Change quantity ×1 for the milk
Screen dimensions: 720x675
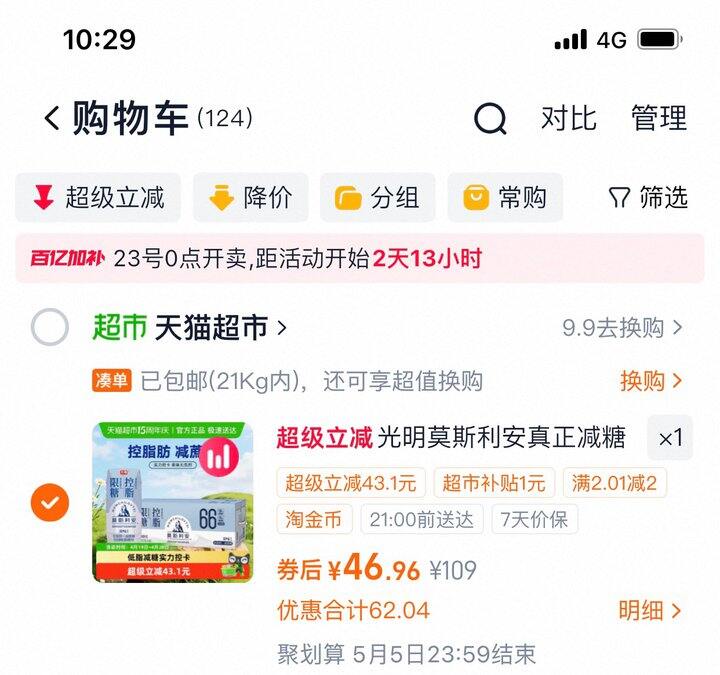pos(669,438)
